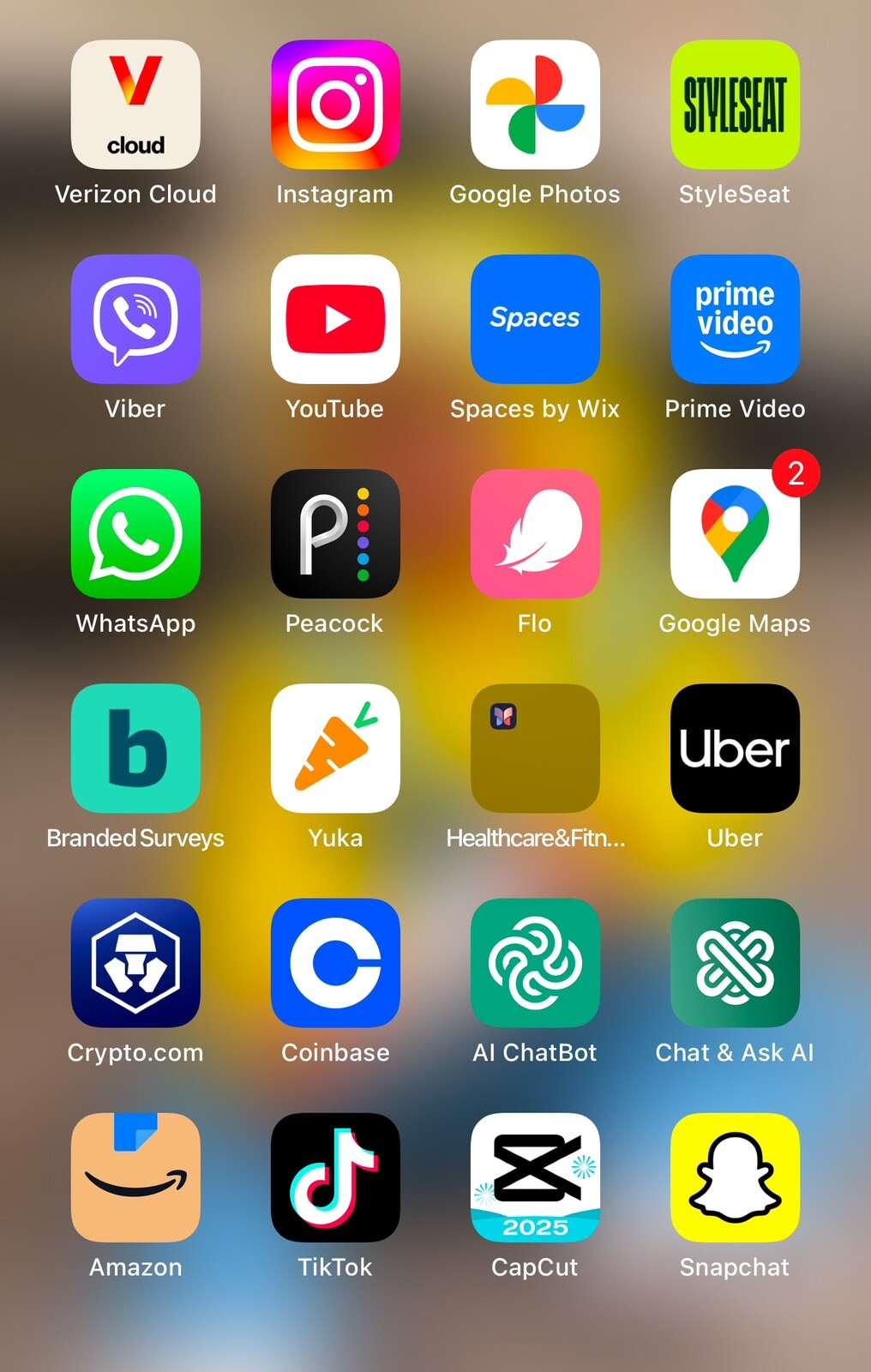
Task: Open Spaces by Wix
Action: (535, 319)
